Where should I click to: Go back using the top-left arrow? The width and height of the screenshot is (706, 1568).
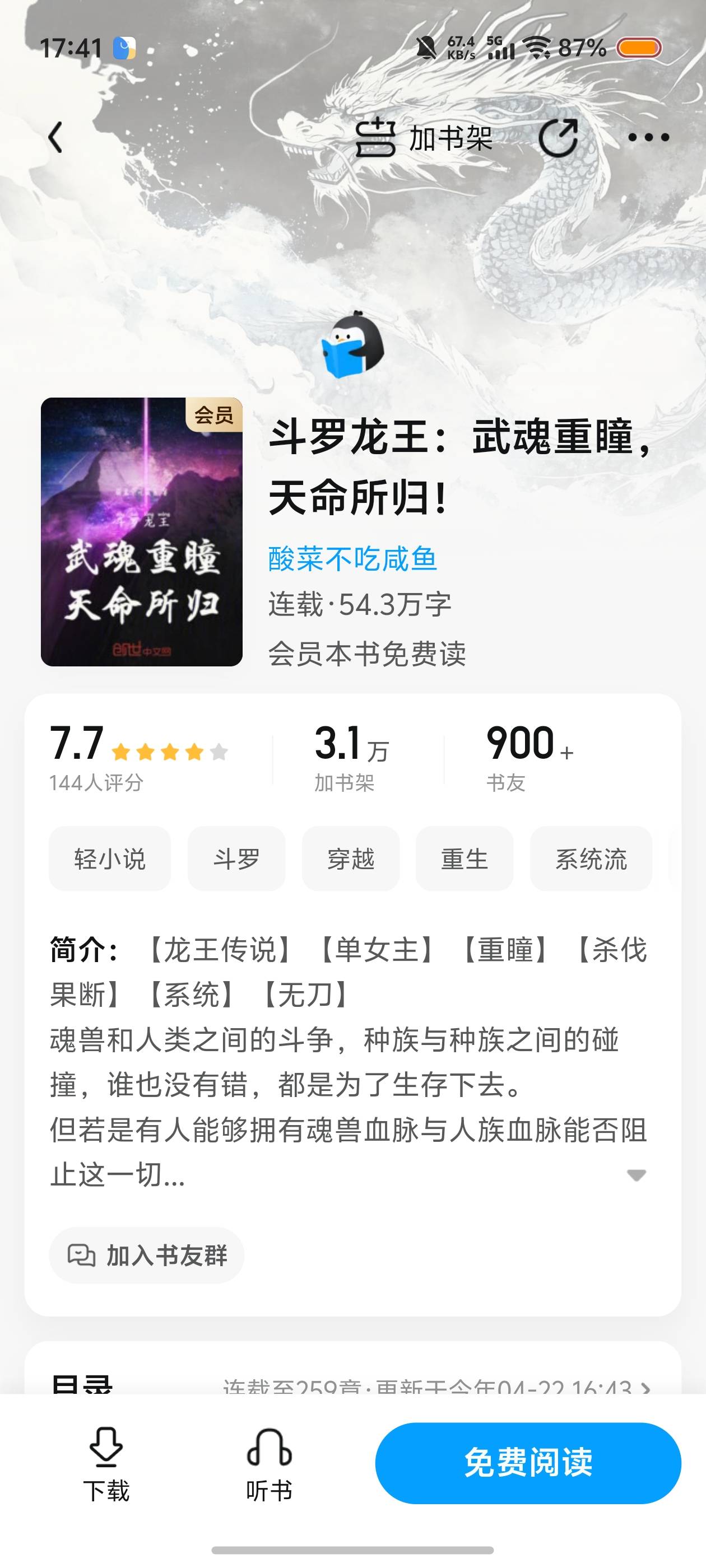(55, 138)
